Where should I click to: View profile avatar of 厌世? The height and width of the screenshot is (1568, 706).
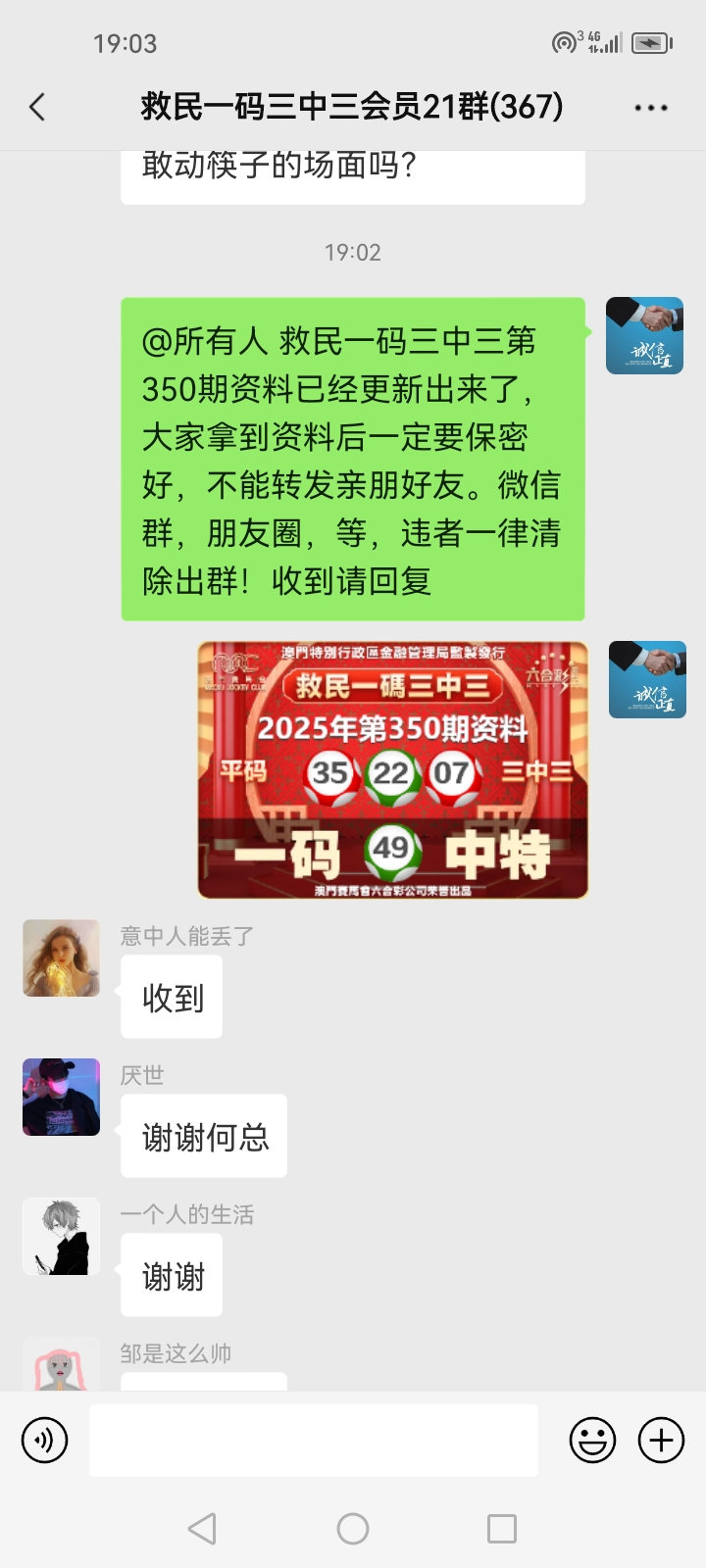62,1097
